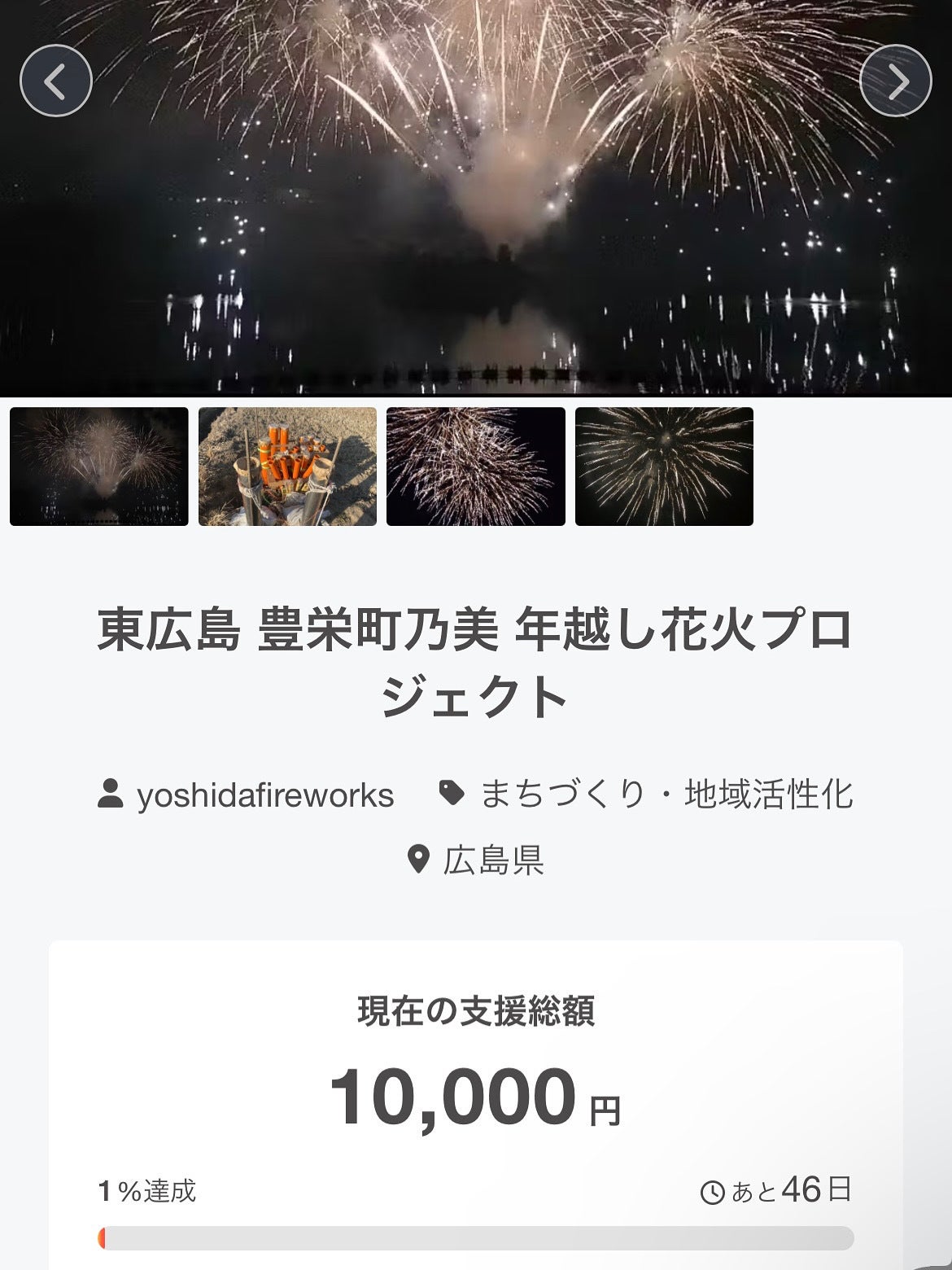View projects located in 広島県
The image size is (952, 1270).
click(492, 860)
